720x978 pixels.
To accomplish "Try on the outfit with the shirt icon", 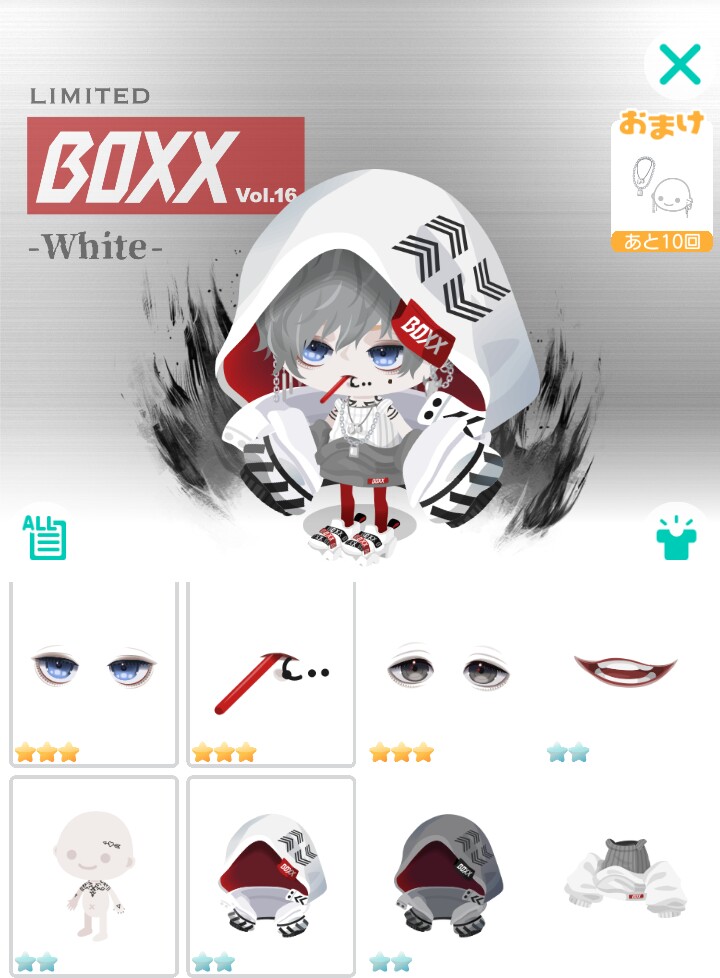I will point(675,537).
